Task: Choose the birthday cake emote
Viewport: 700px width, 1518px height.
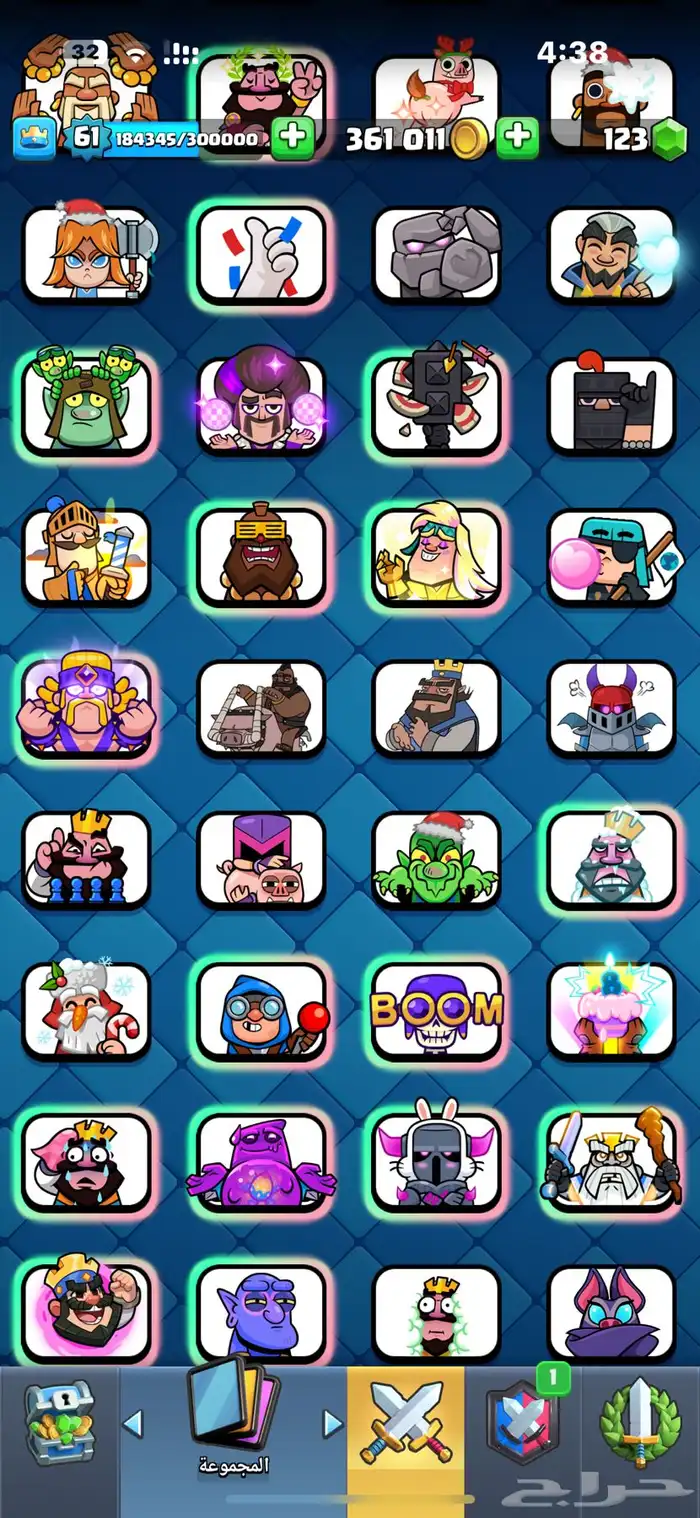Action: coord(612,1010)
